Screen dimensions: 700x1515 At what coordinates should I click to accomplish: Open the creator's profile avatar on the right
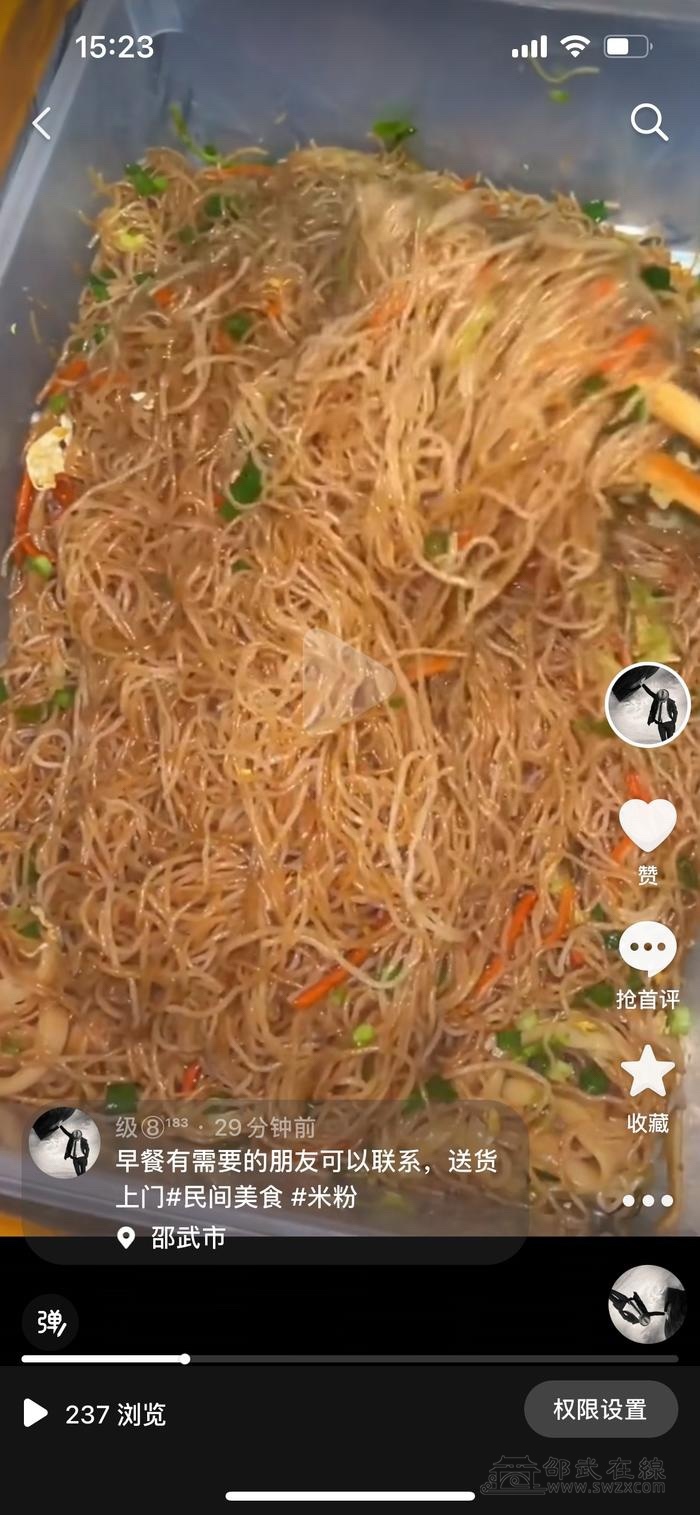click(648, 705)
